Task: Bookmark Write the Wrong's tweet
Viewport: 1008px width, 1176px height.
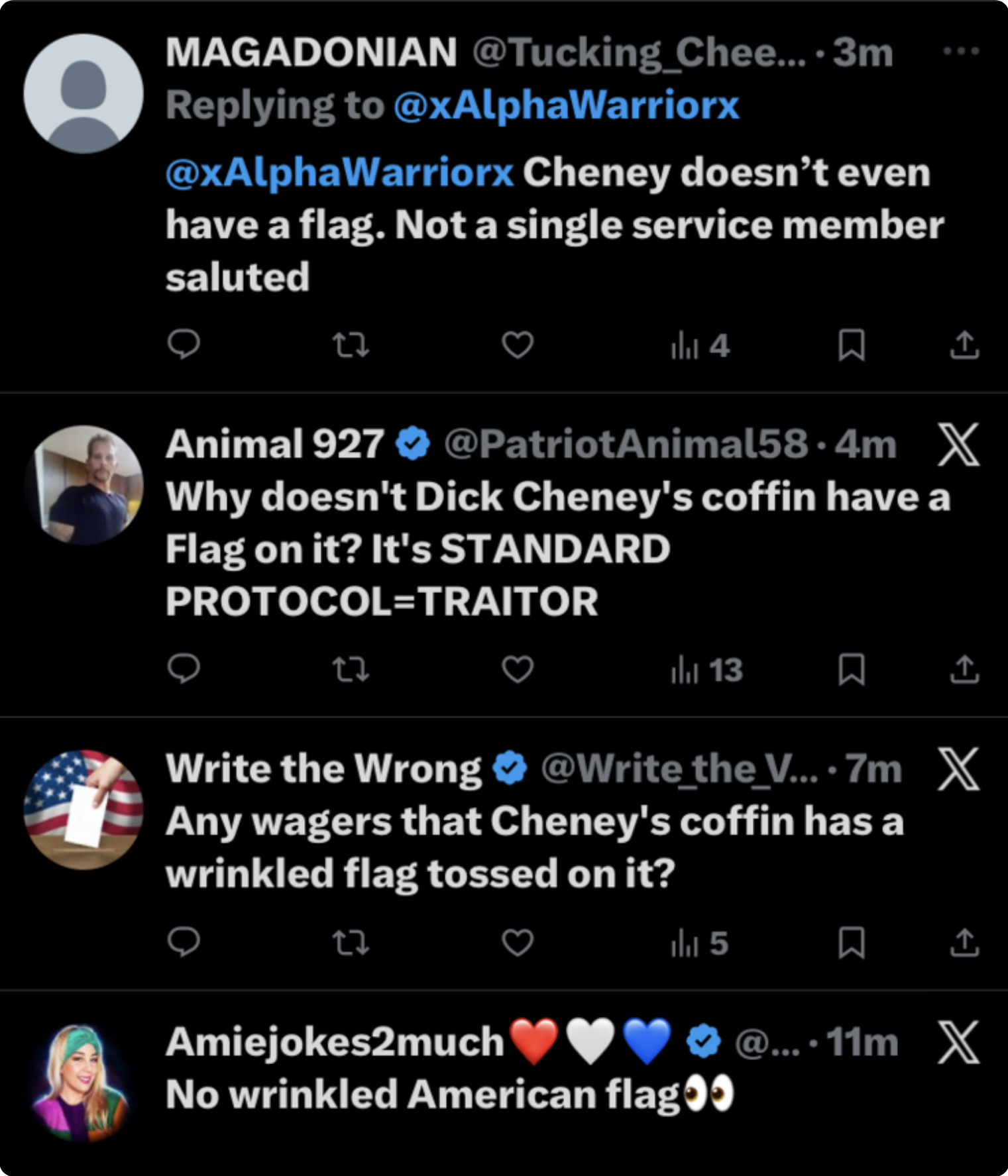Action: click(851, 942)
